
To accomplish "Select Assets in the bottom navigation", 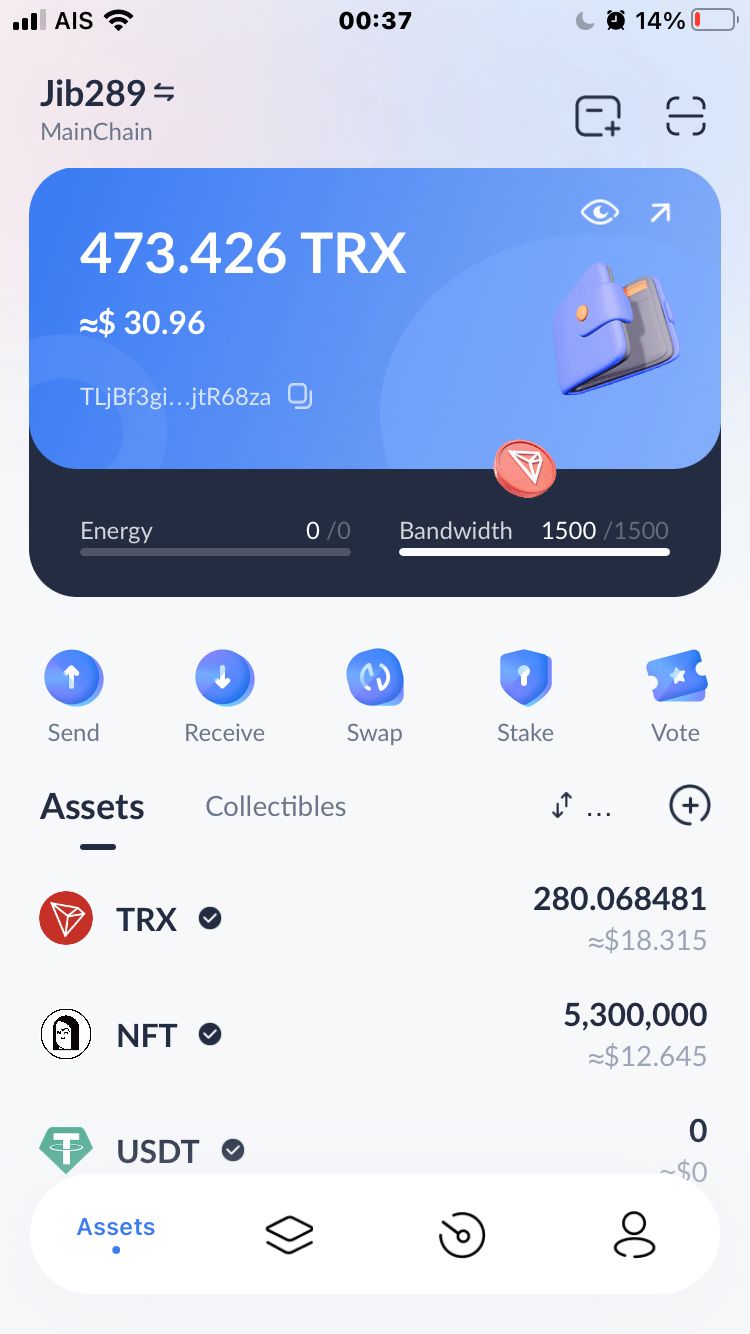I will [115, 1226].
